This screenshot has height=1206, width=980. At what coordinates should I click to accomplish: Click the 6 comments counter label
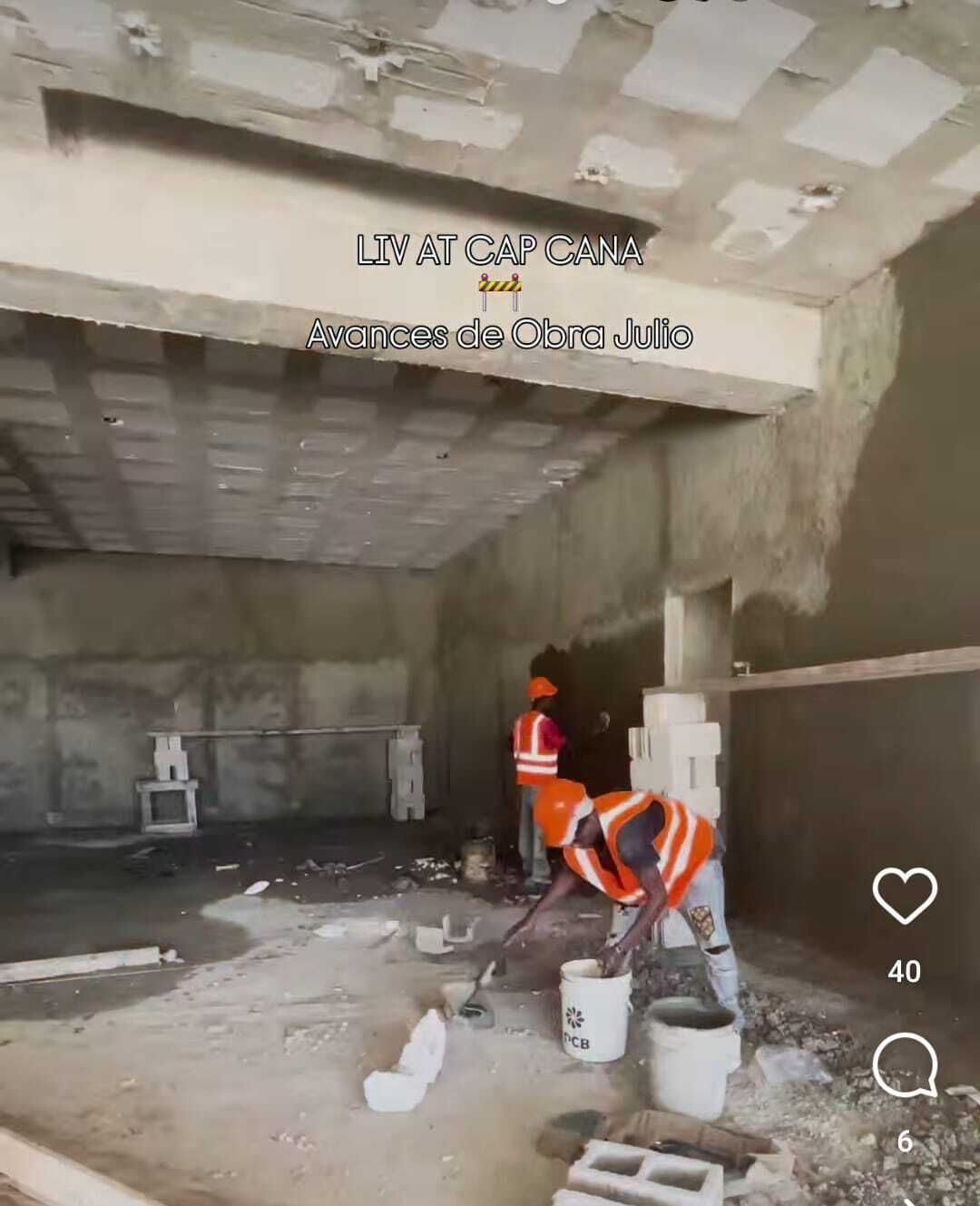904,1142
